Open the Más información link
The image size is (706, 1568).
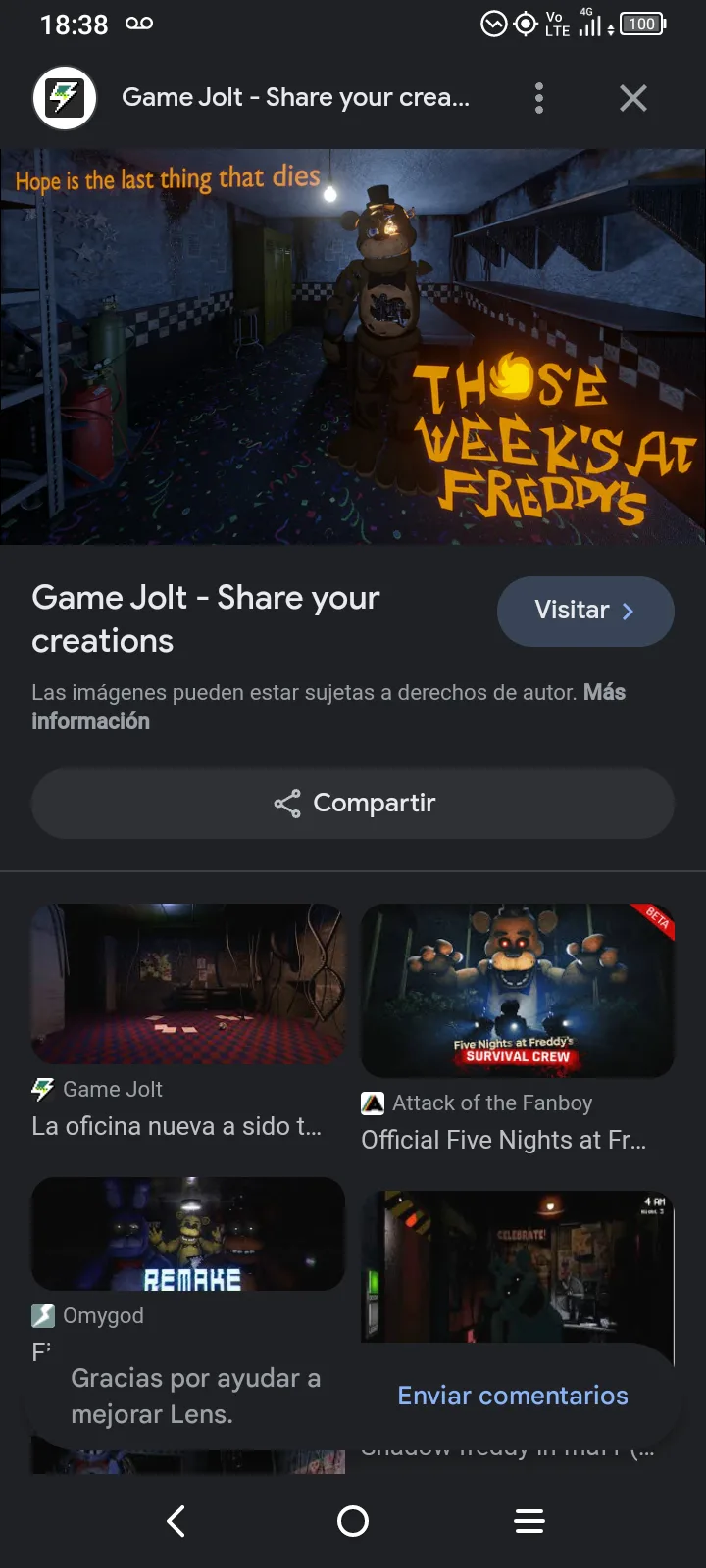point(328,707)
